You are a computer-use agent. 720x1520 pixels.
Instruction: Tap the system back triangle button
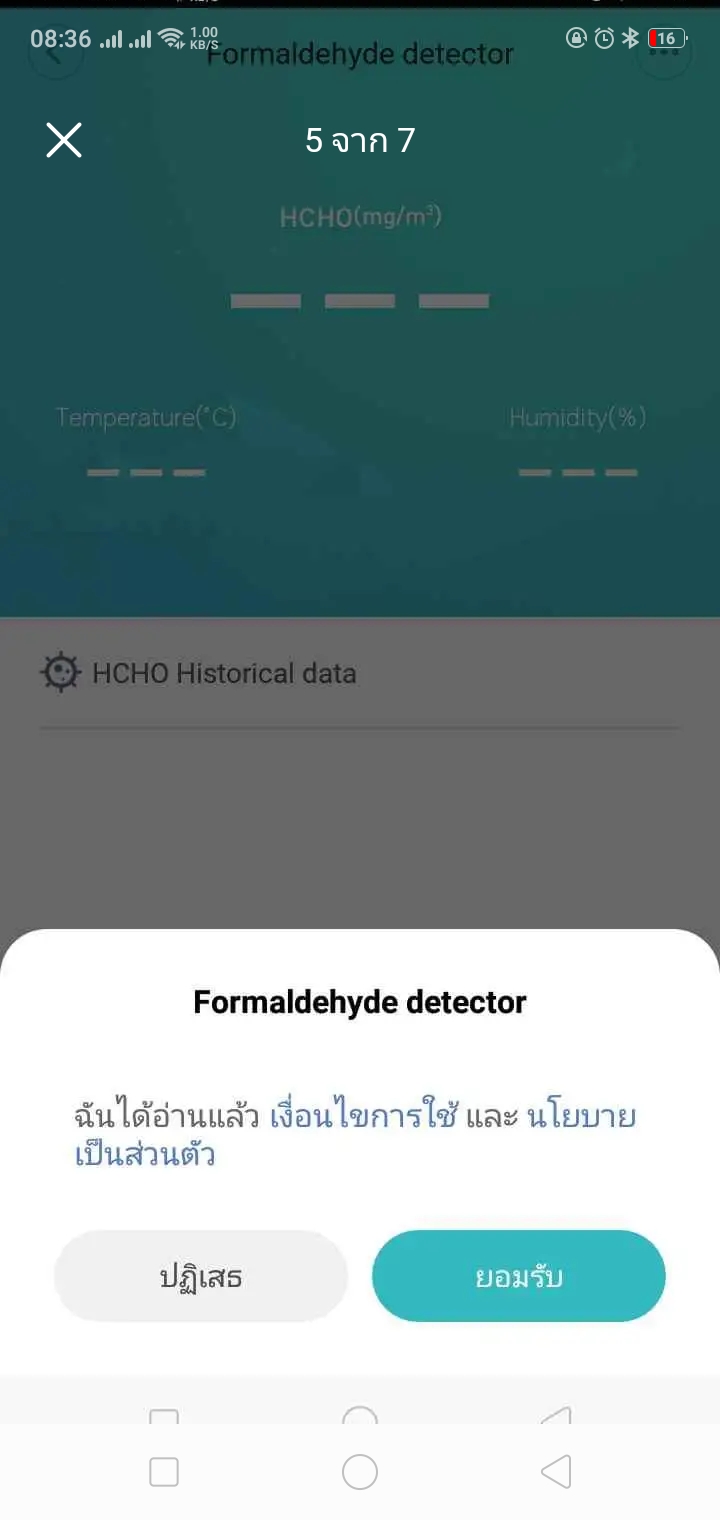click(556, 1471)
